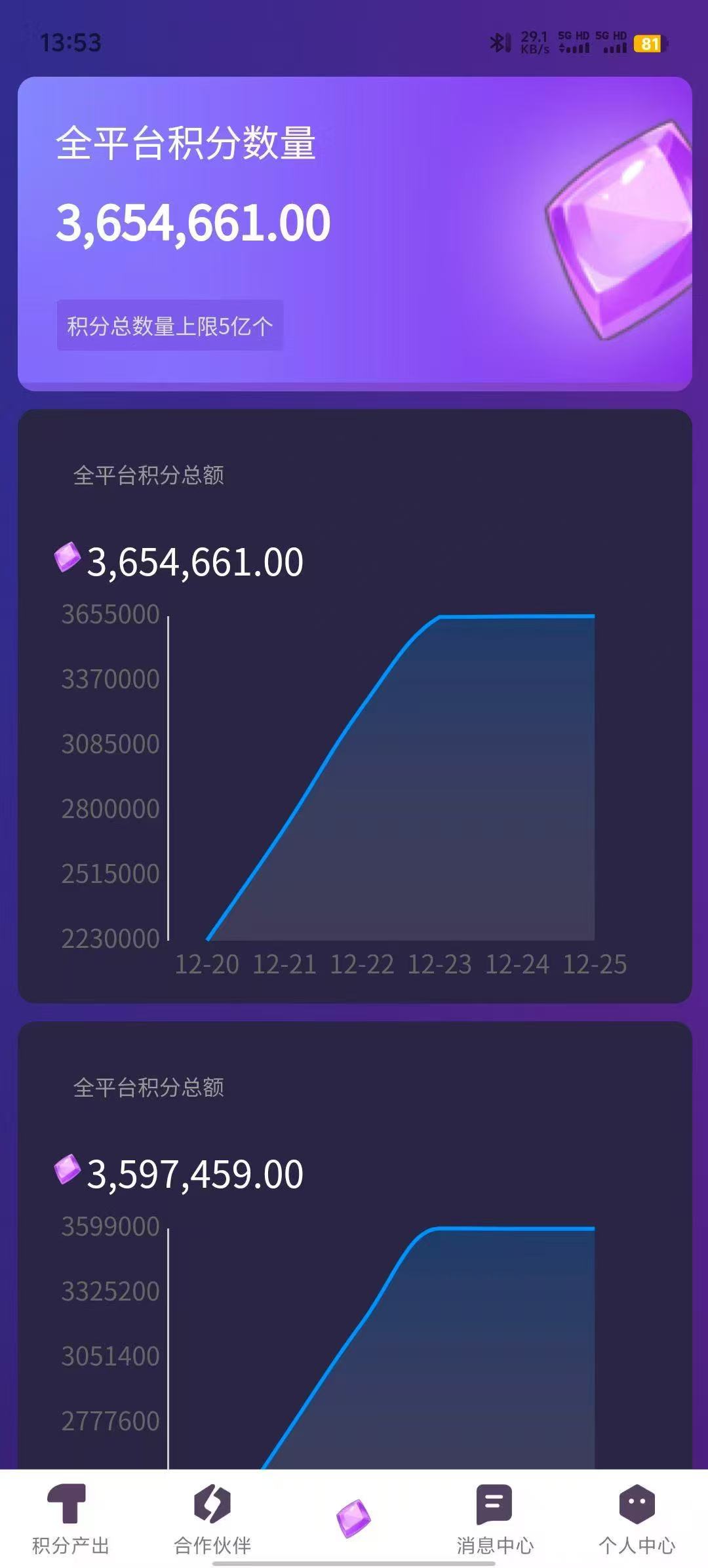
Task: Open the 合作伙伴 tab
Action: [212, 1519]
